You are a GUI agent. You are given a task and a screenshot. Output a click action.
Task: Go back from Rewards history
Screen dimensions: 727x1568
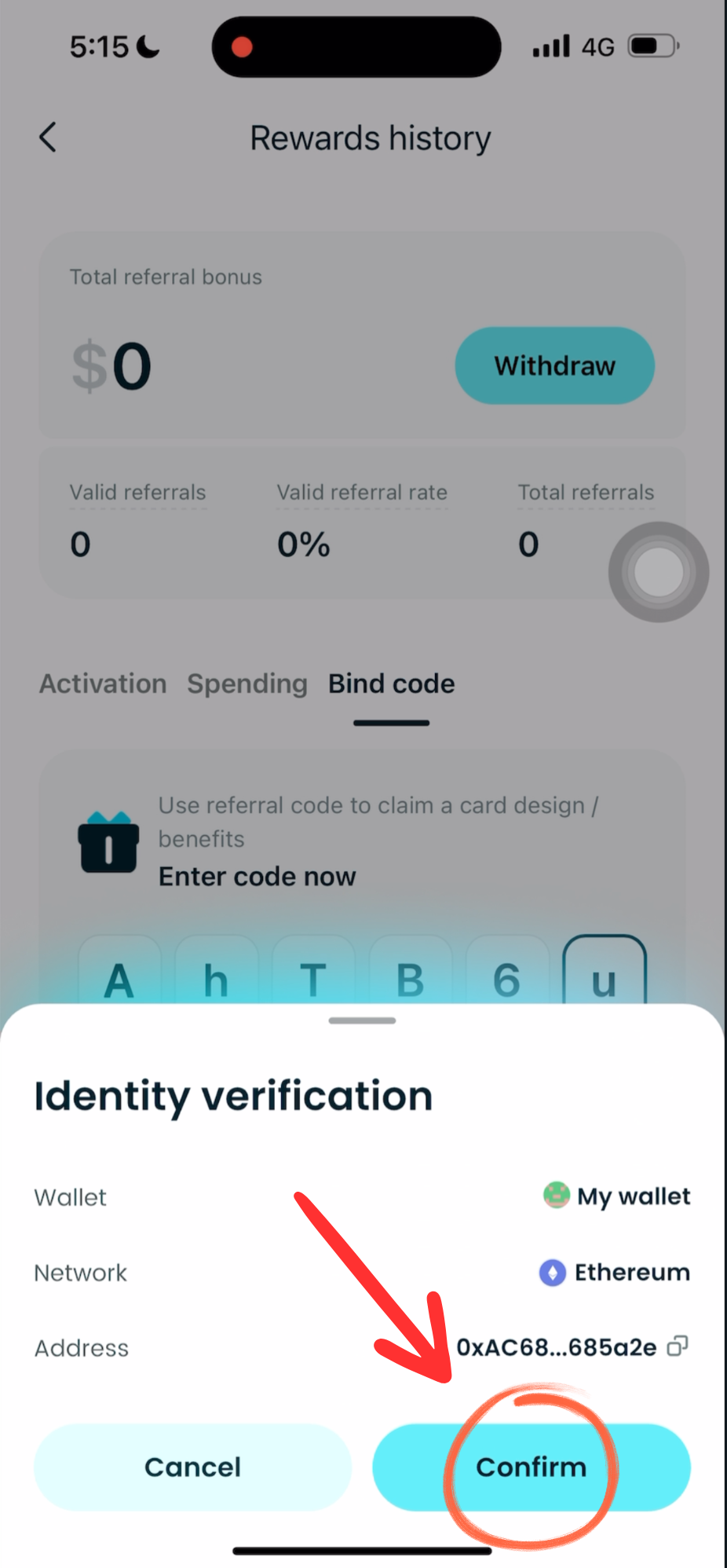click(49, 137)
